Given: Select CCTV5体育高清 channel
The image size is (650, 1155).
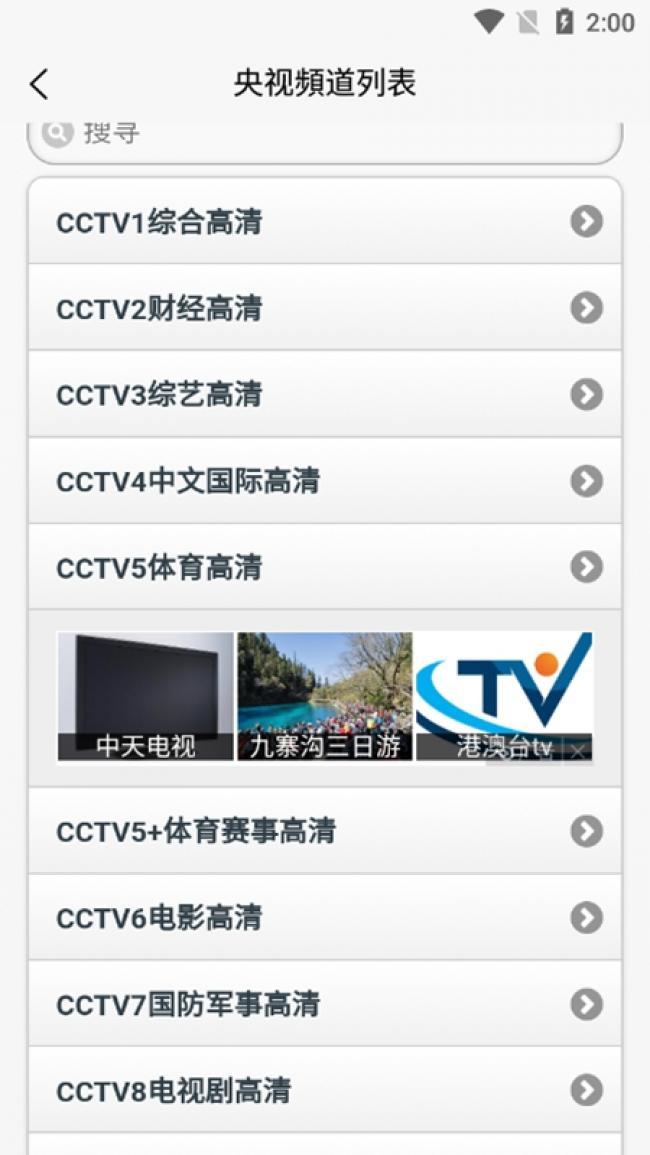Looking at the screenshot, I should [x=325, y=567].
